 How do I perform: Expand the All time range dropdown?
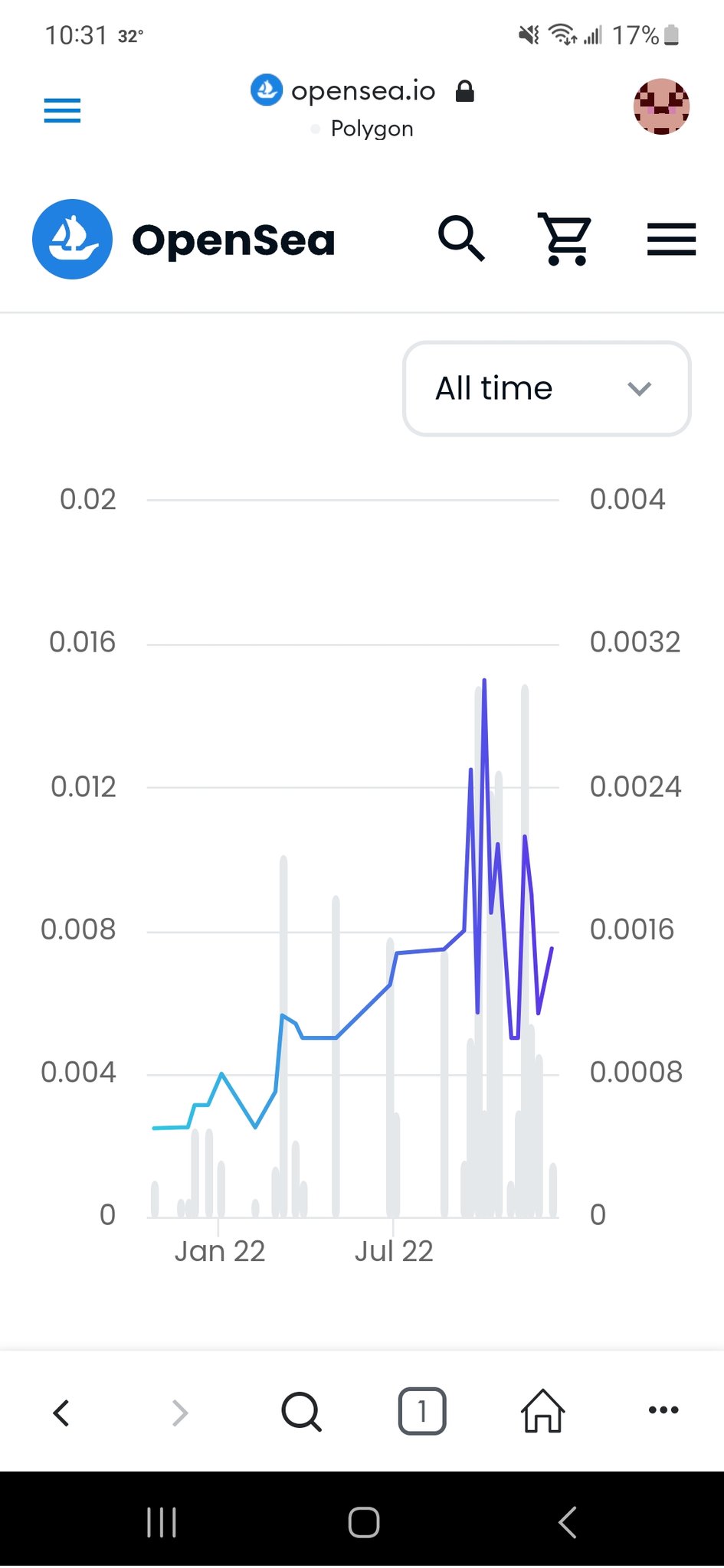(546, 389)
